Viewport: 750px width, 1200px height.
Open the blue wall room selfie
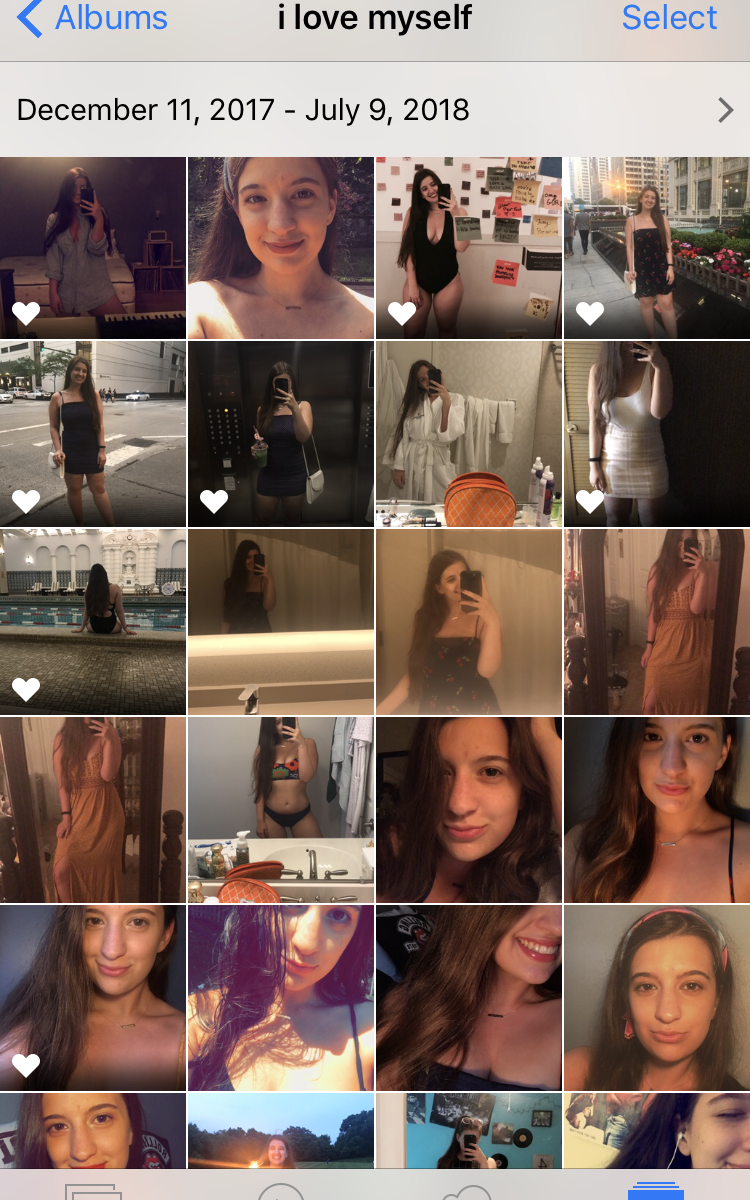tap(468, 1132)
